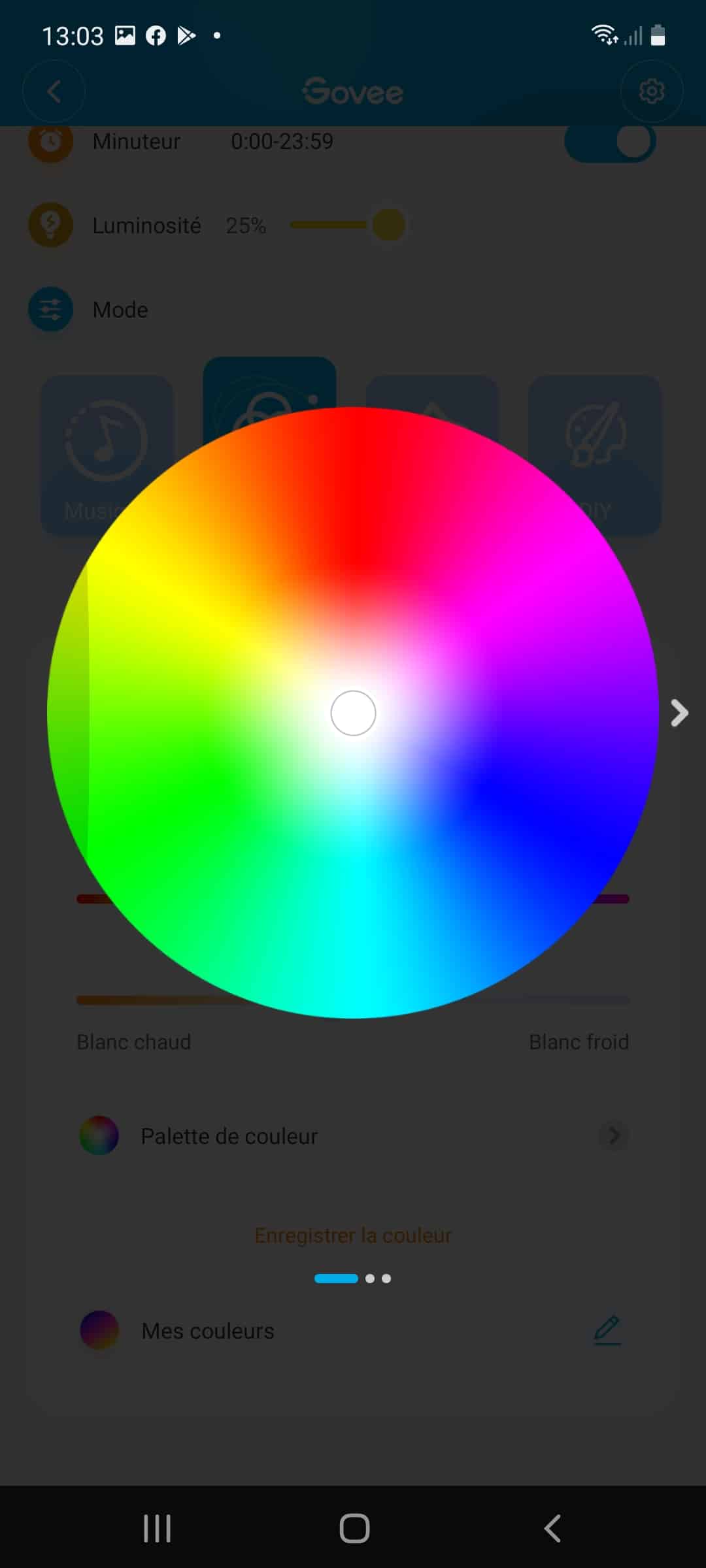Viewport: 706px width, 1568px height.
Task: Select the Music mode tile
Action: (107, 455)
